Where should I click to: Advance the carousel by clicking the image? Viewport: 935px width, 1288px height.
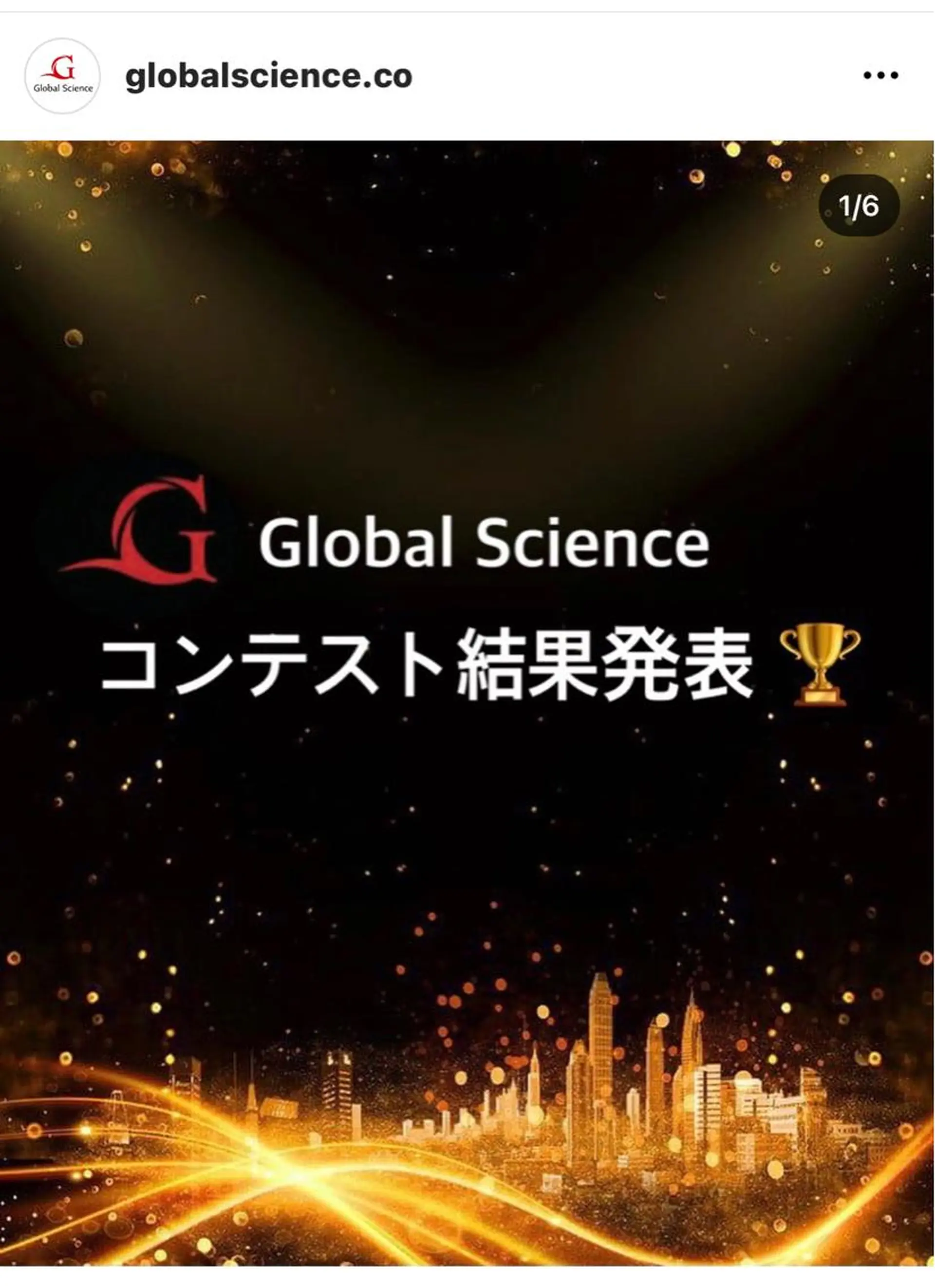pyautogui.click(x=467, y=795)
